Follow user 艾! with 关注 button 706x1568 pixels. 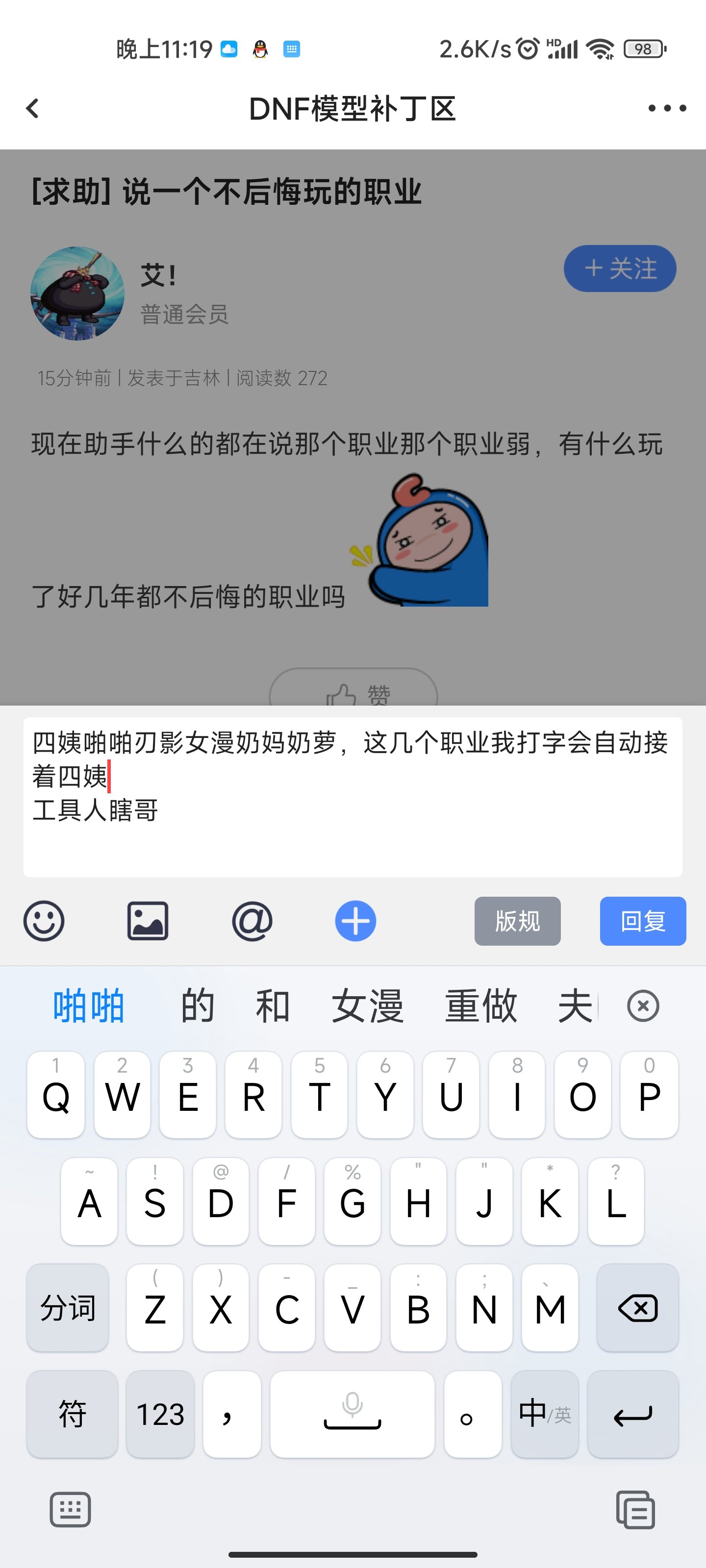point(620,269)
